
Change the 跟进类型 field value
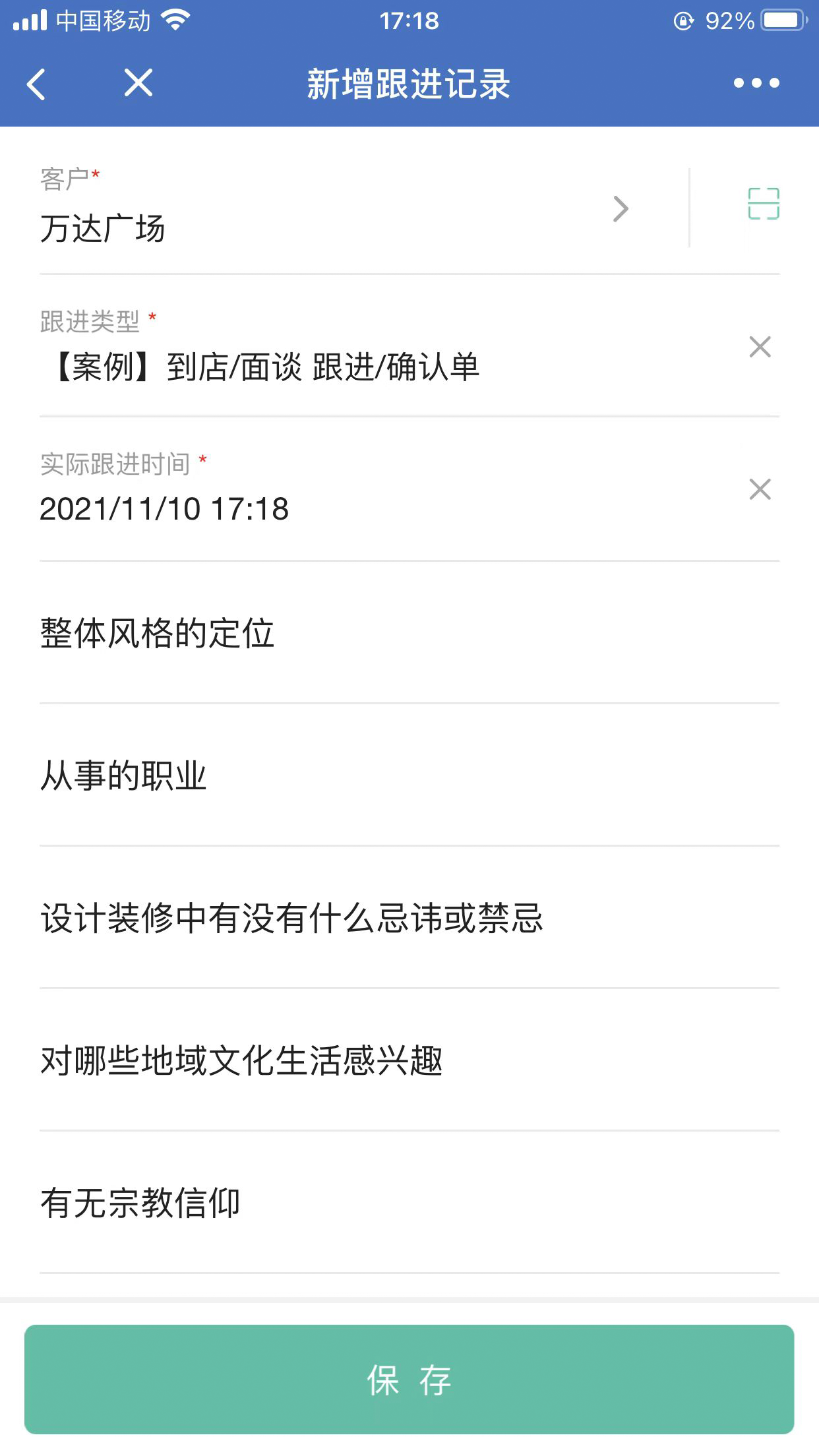click(x=330, y=367)
